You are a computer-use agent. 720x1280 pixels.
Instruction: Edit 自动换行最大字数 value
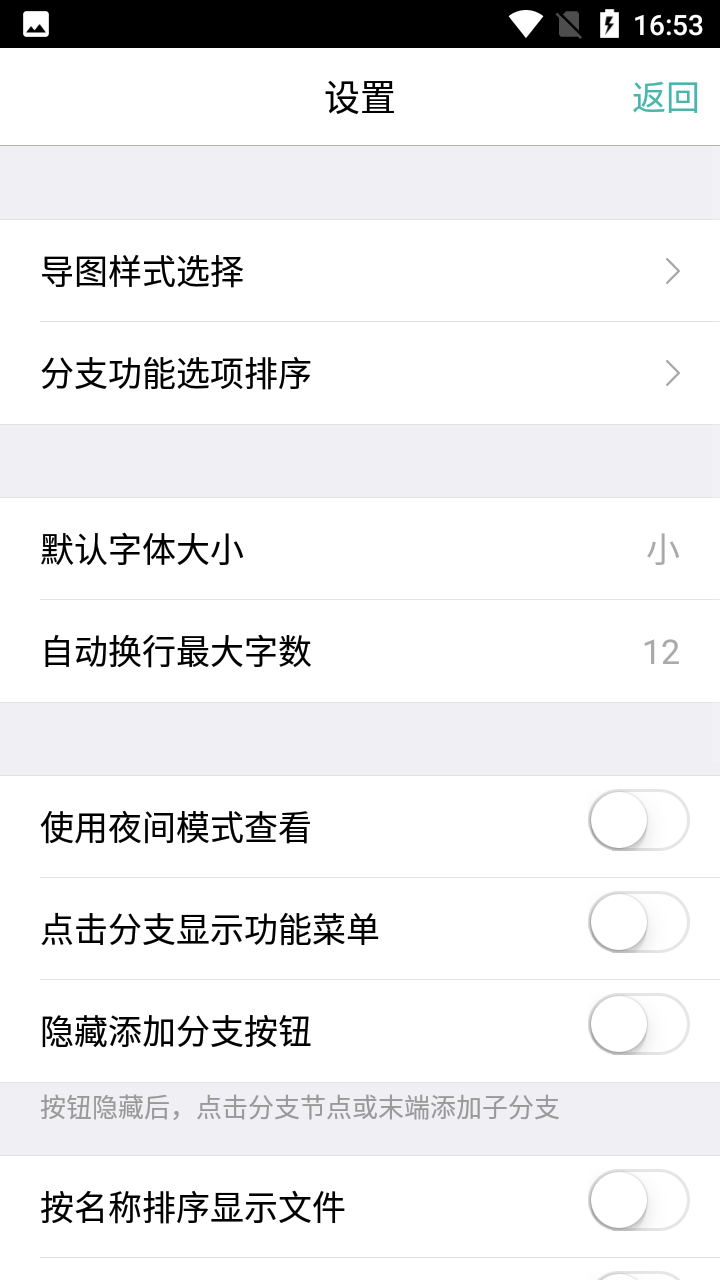click(360, 651)
